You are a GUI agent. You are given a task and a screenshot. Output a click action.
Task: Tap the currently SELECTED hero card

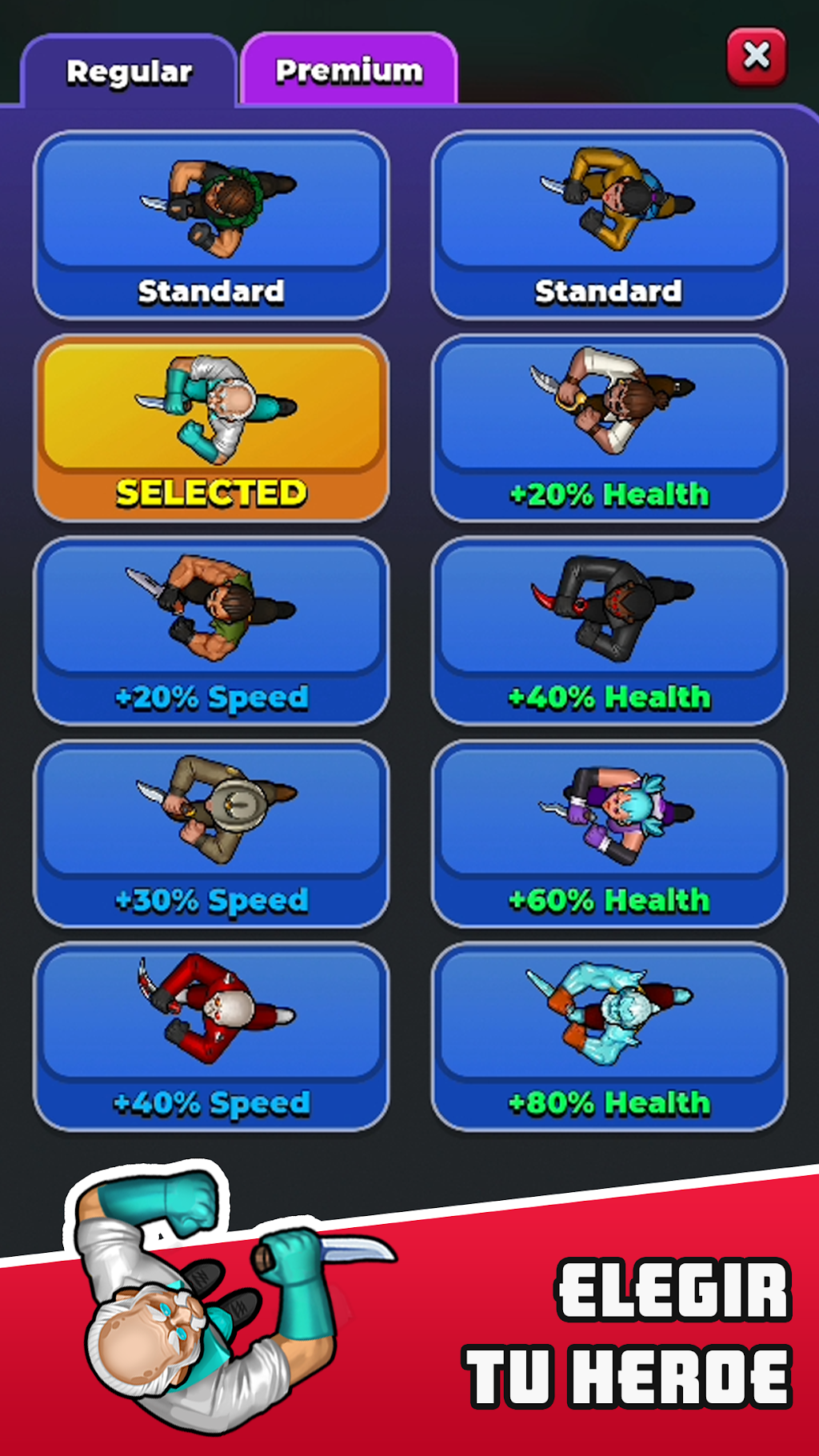click(x=211, y=428)
